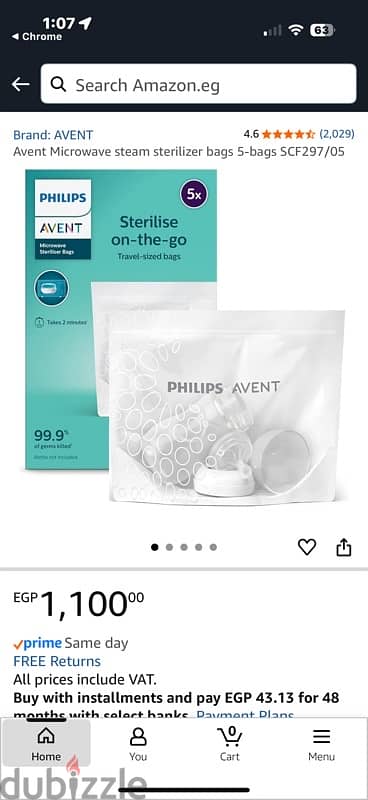
Task: Switch to the You tab
Action: tap(138, 744)
